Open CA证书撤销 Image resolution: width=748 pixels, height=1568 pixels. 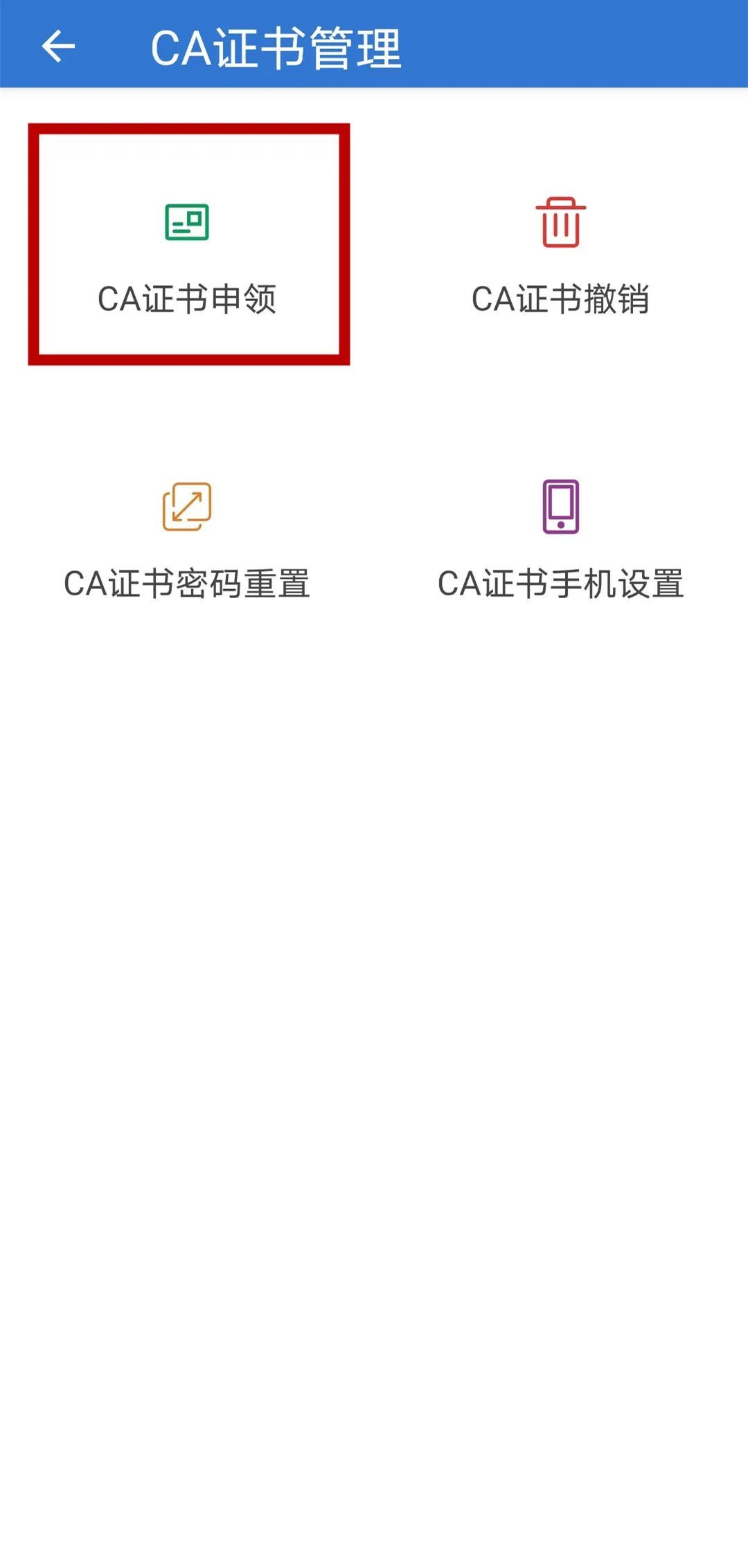(560, 258)
